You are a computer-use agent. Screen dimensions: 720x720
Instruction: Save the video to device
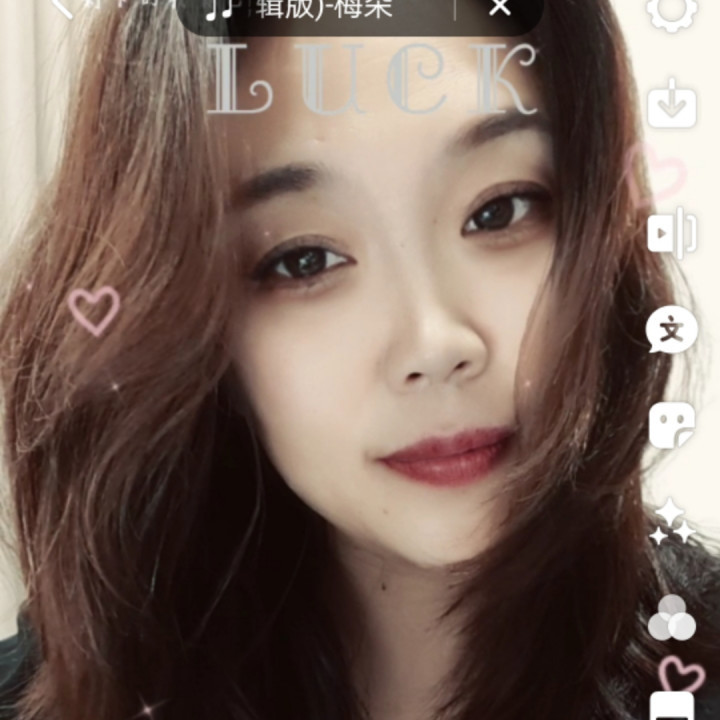pyautogui.click(x=671, y=103)
